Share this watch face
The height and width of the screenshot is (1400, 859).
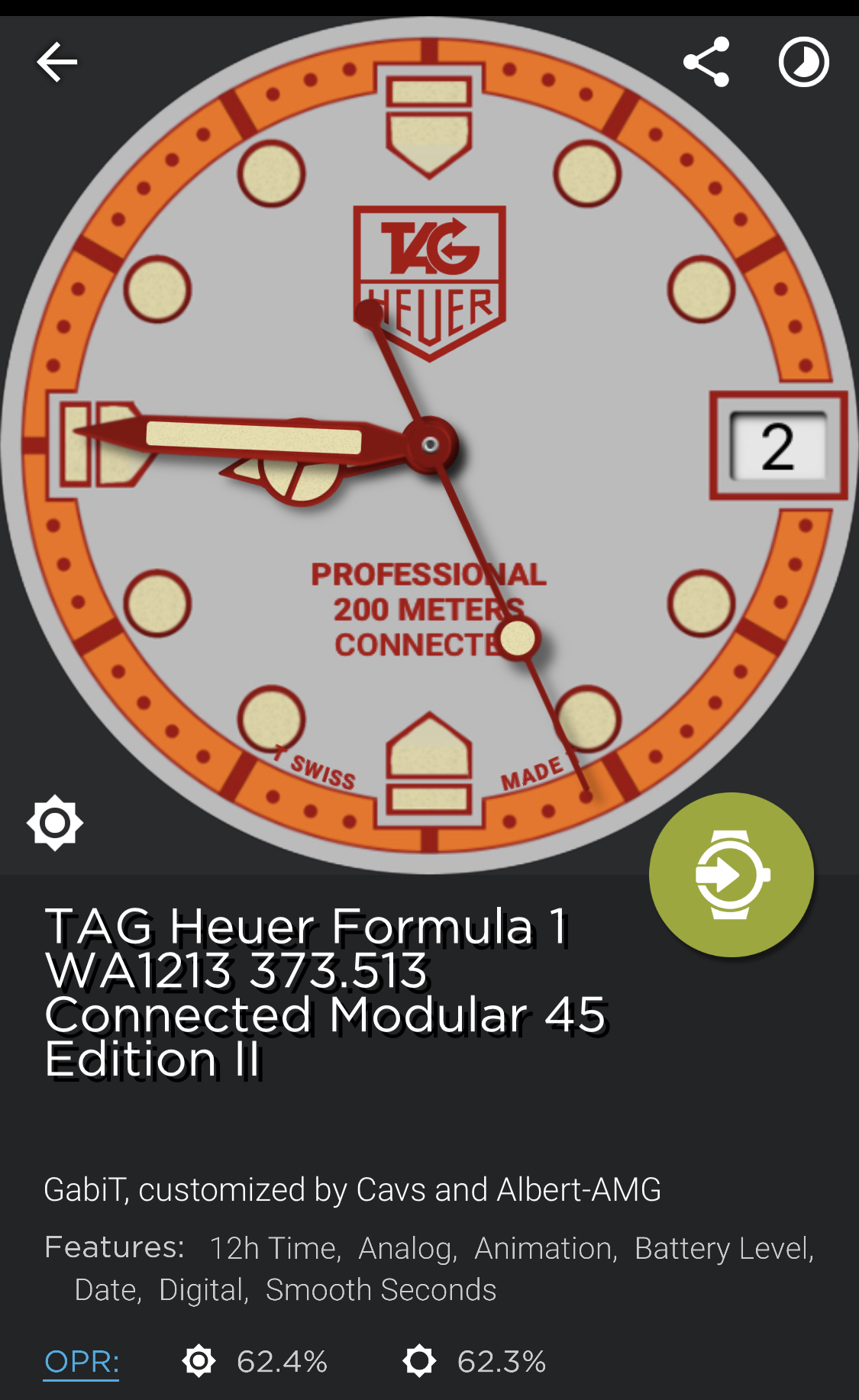pyautogui.click(x=706, y=62)
